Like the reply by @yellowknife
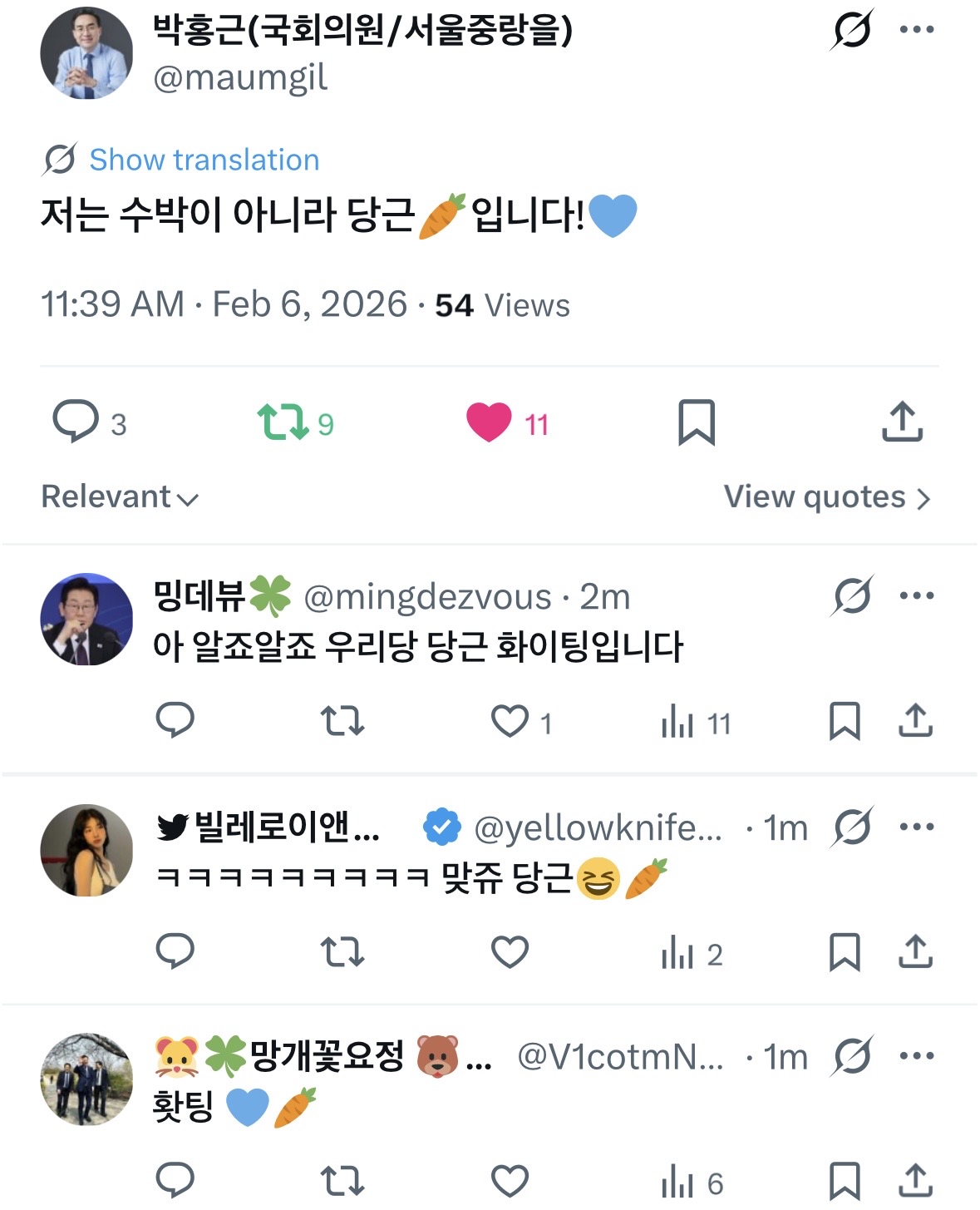Image resolution: width=980 pixels, height=1210 pixels. click(510, 952)
